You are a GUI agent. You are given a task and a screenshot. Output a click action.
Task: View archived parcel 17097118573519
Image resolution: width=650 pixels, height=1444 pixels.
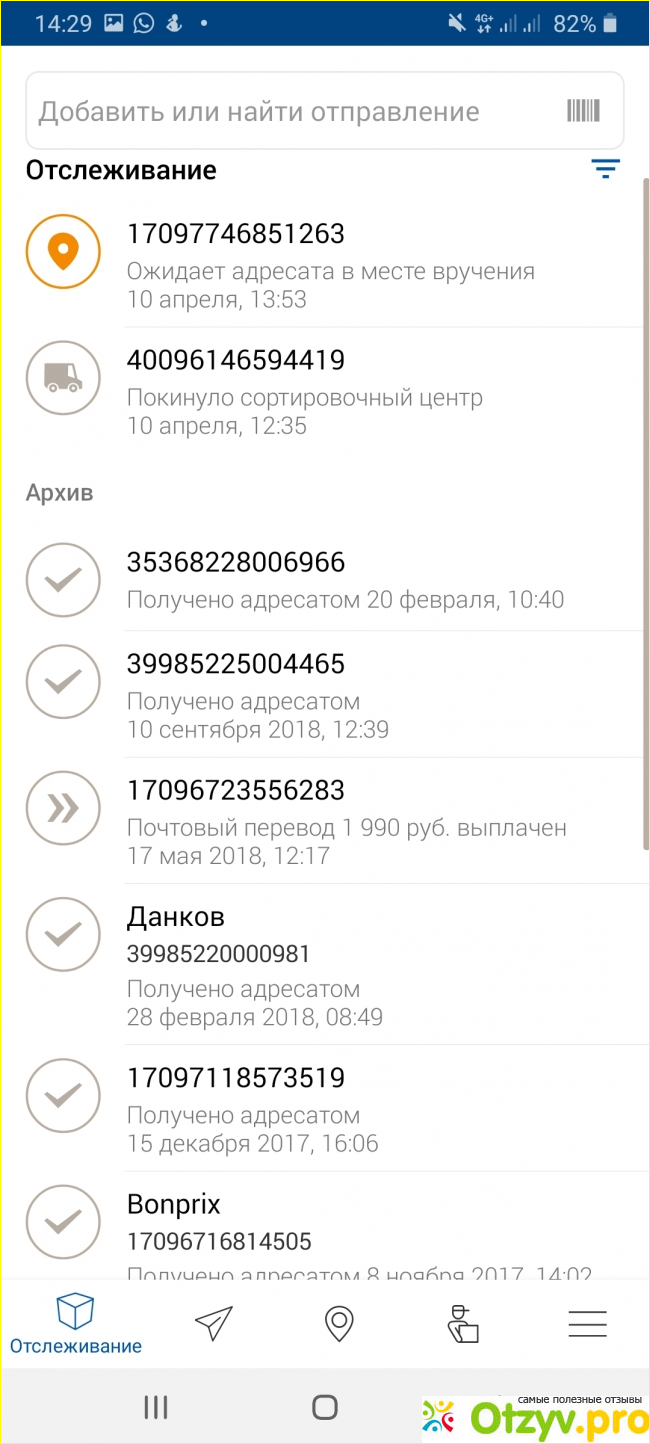(330, 1108)
